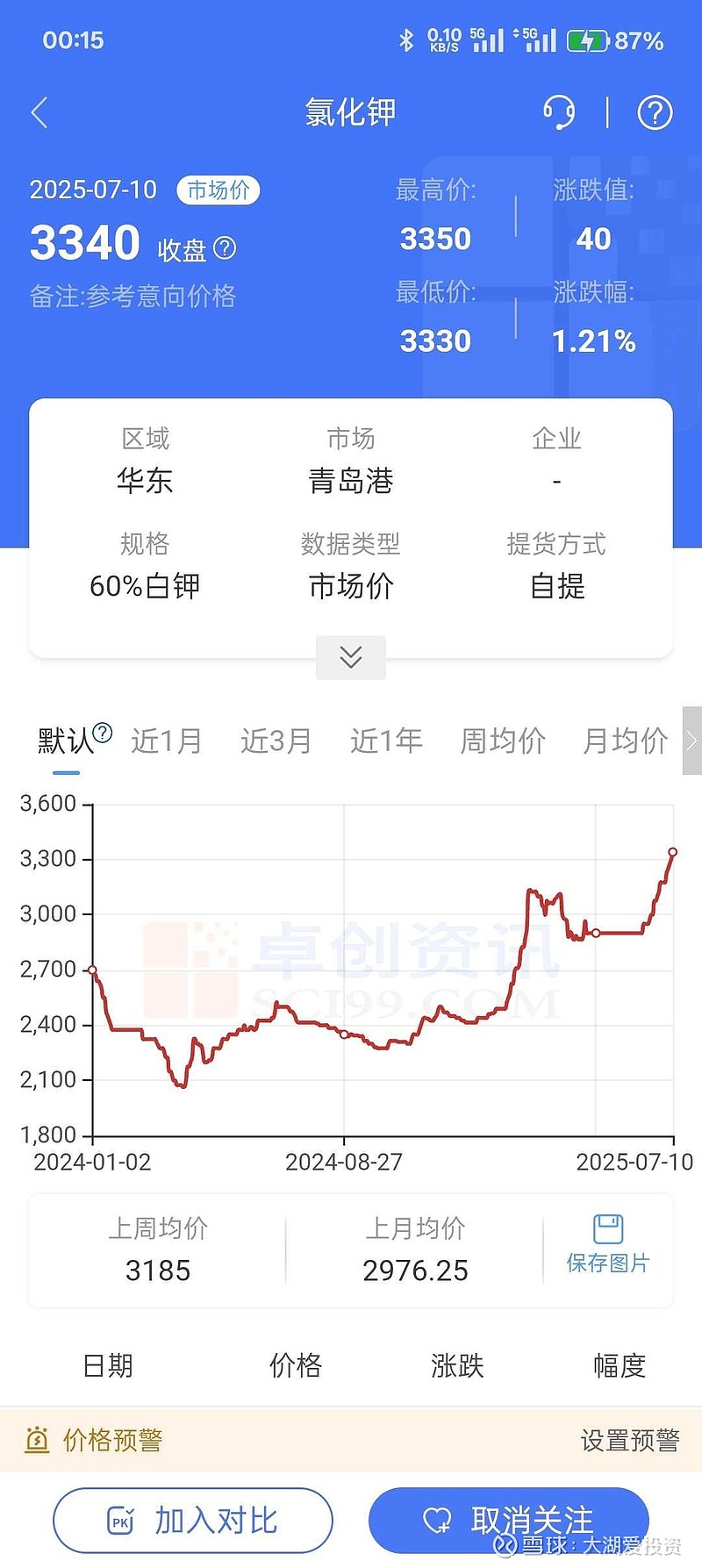Screen dimensions: 702x1568
Task: Switch to the 近1月 tab
Action: point(167,741)
